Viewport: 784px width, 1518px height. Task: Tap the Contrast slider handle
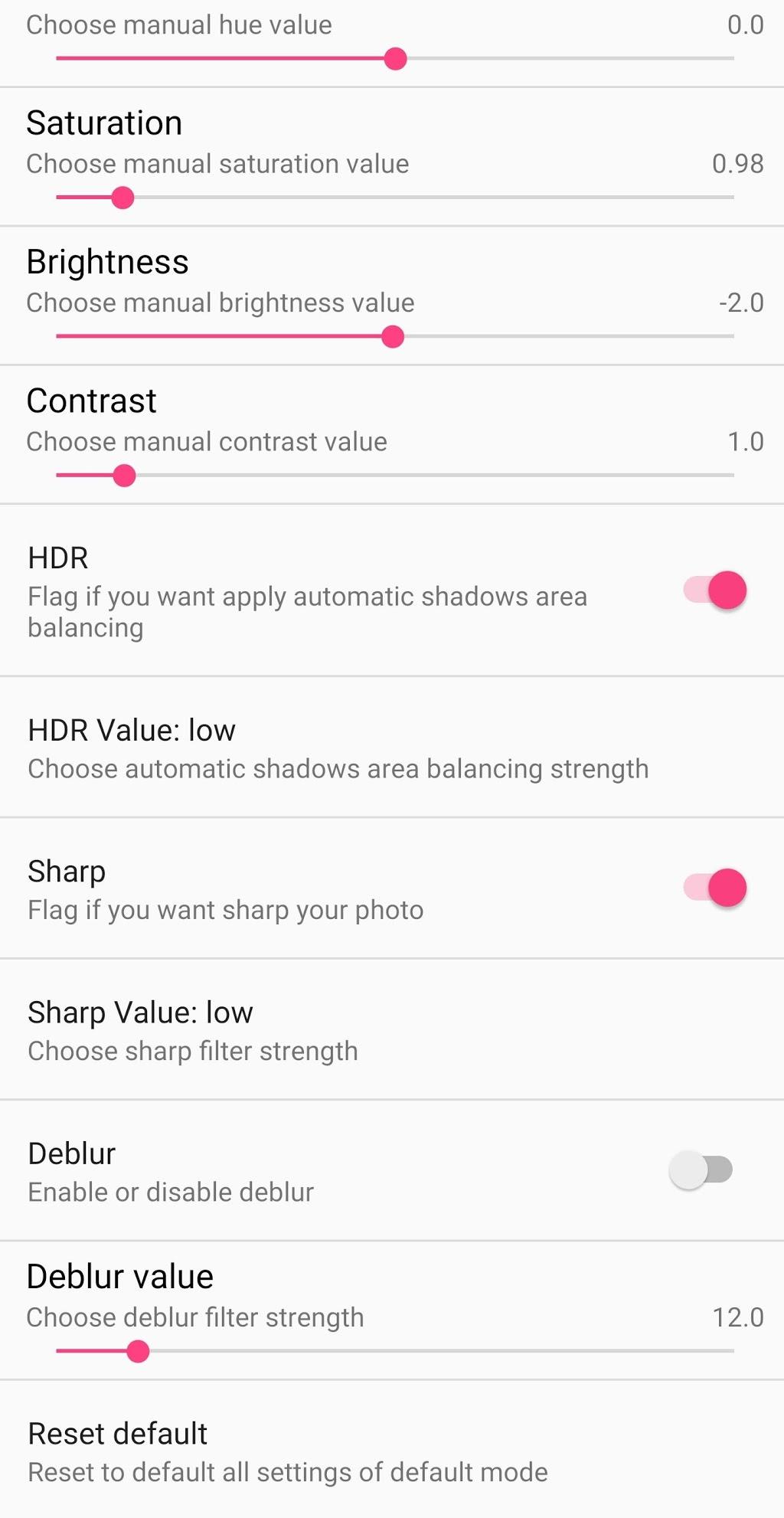click(x=124, y=476)
